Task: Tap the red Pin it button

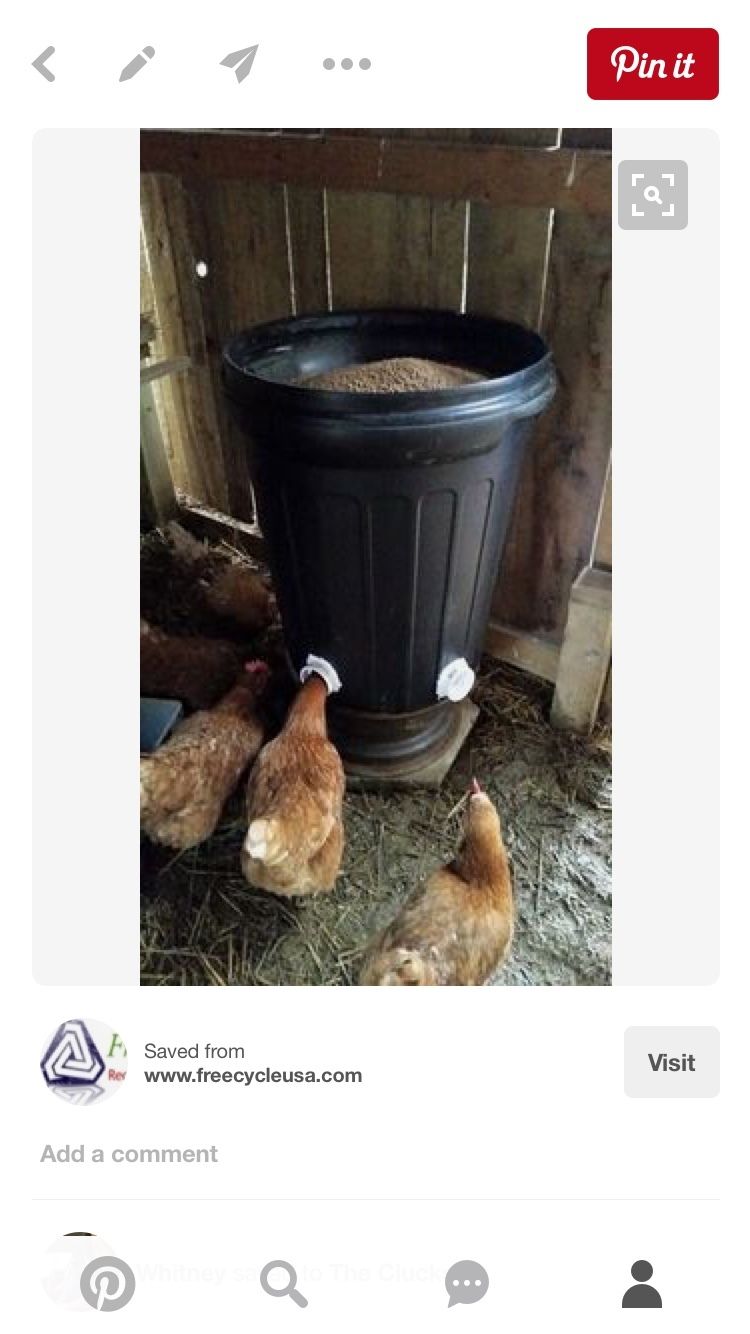Action: point(652,64)
